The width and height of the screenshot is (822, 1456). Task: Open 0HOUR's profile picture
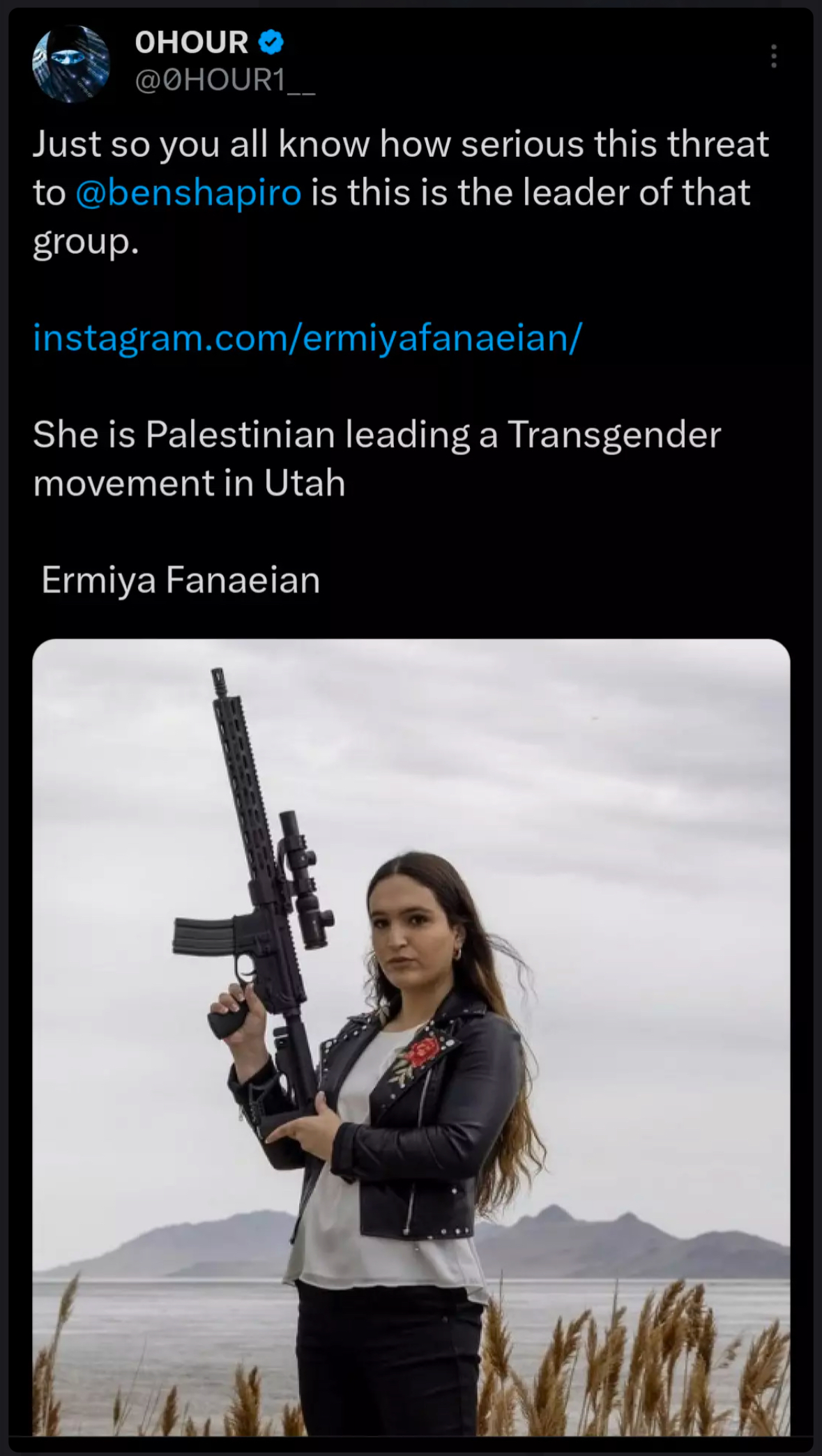click(70, 63)
